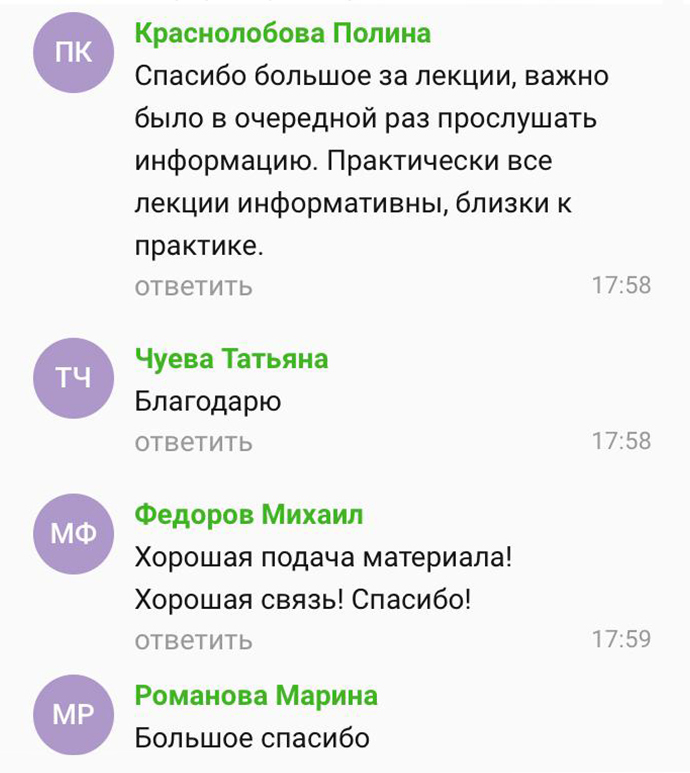
Task: Open Краснолобова Полина's ПК avatar
Action: pyautogui.click(x=73, y=55)
